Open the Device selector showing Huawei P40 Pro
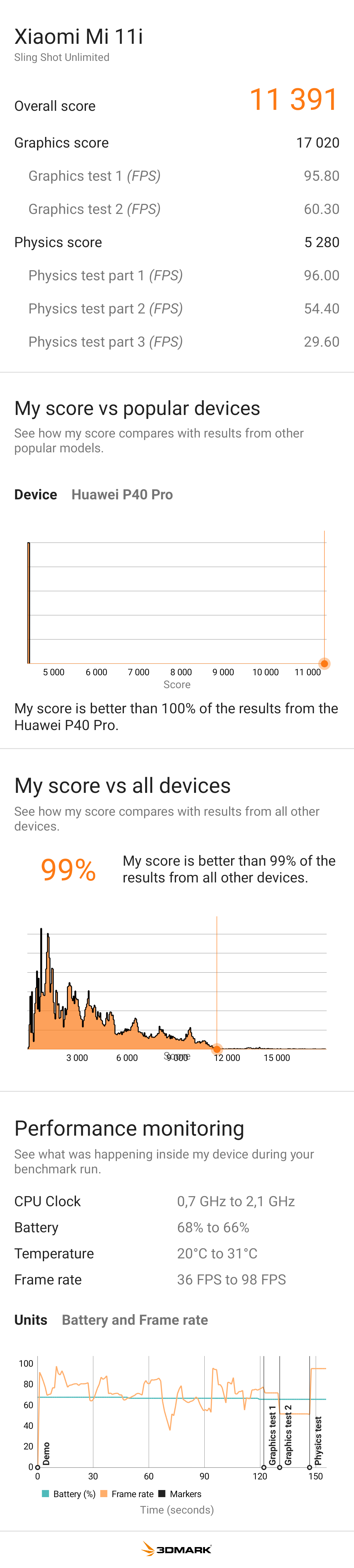The image size is (354, 1568). pos(122,494)
